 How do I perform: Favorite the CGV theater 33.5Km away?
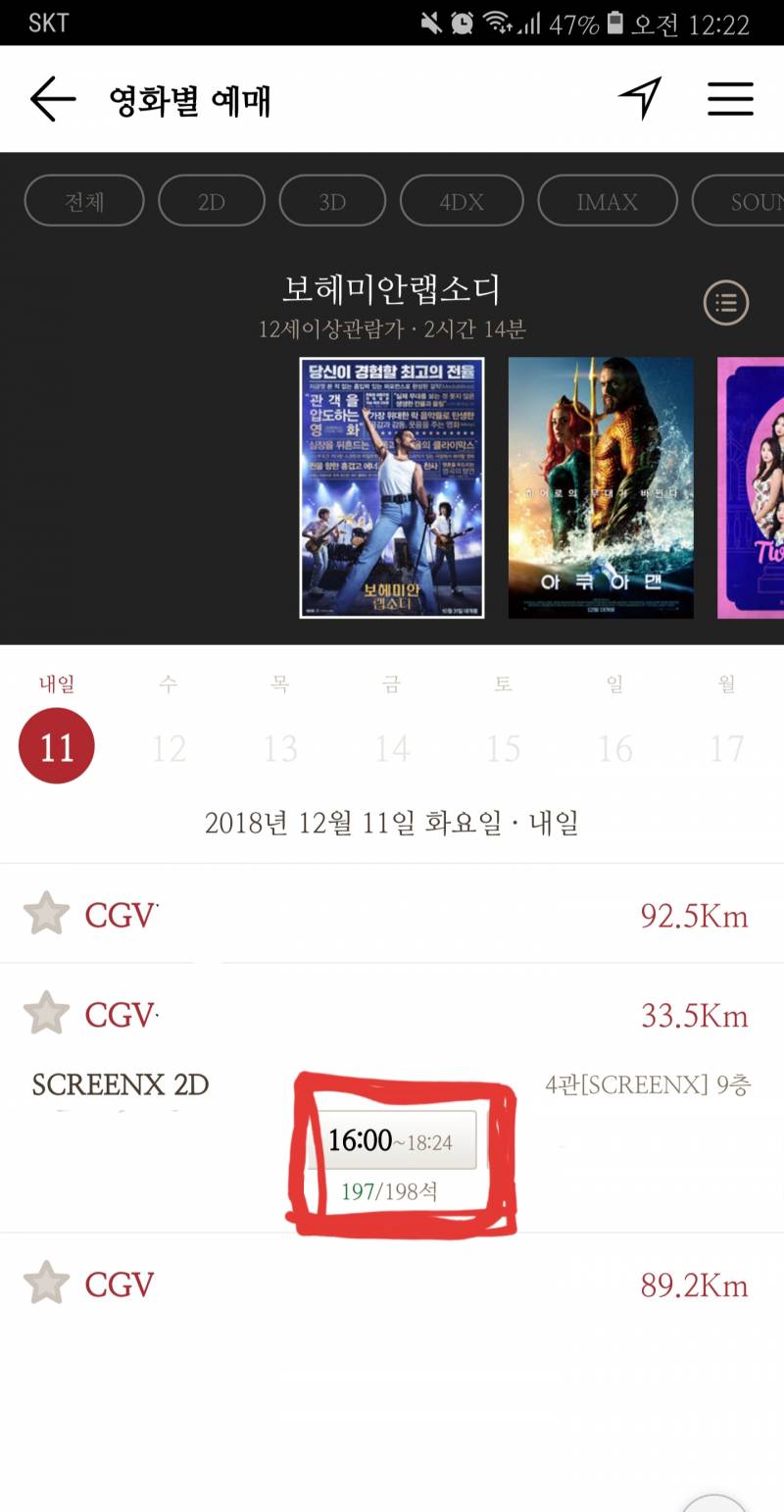[x=47, y=1013]
